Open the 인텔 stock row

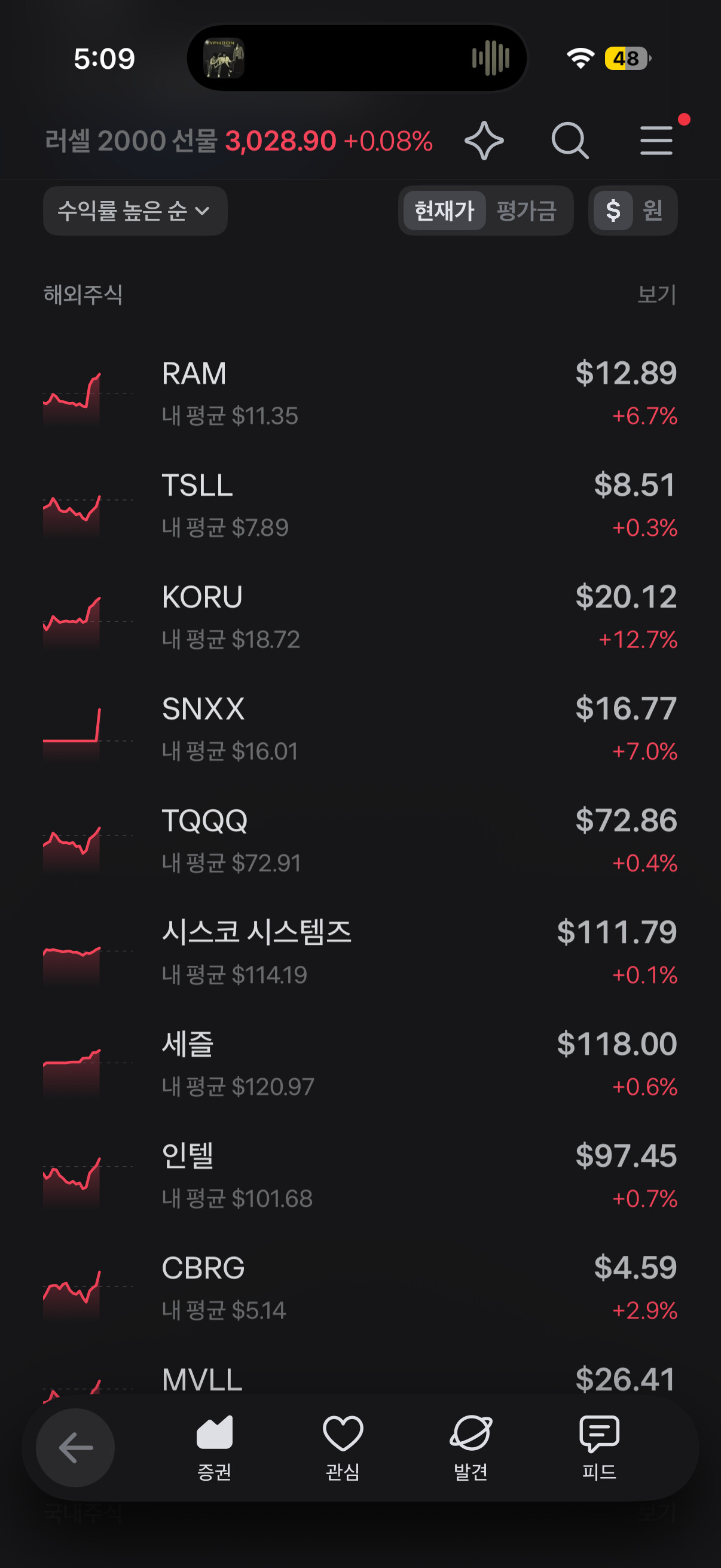pos(360,1176)
